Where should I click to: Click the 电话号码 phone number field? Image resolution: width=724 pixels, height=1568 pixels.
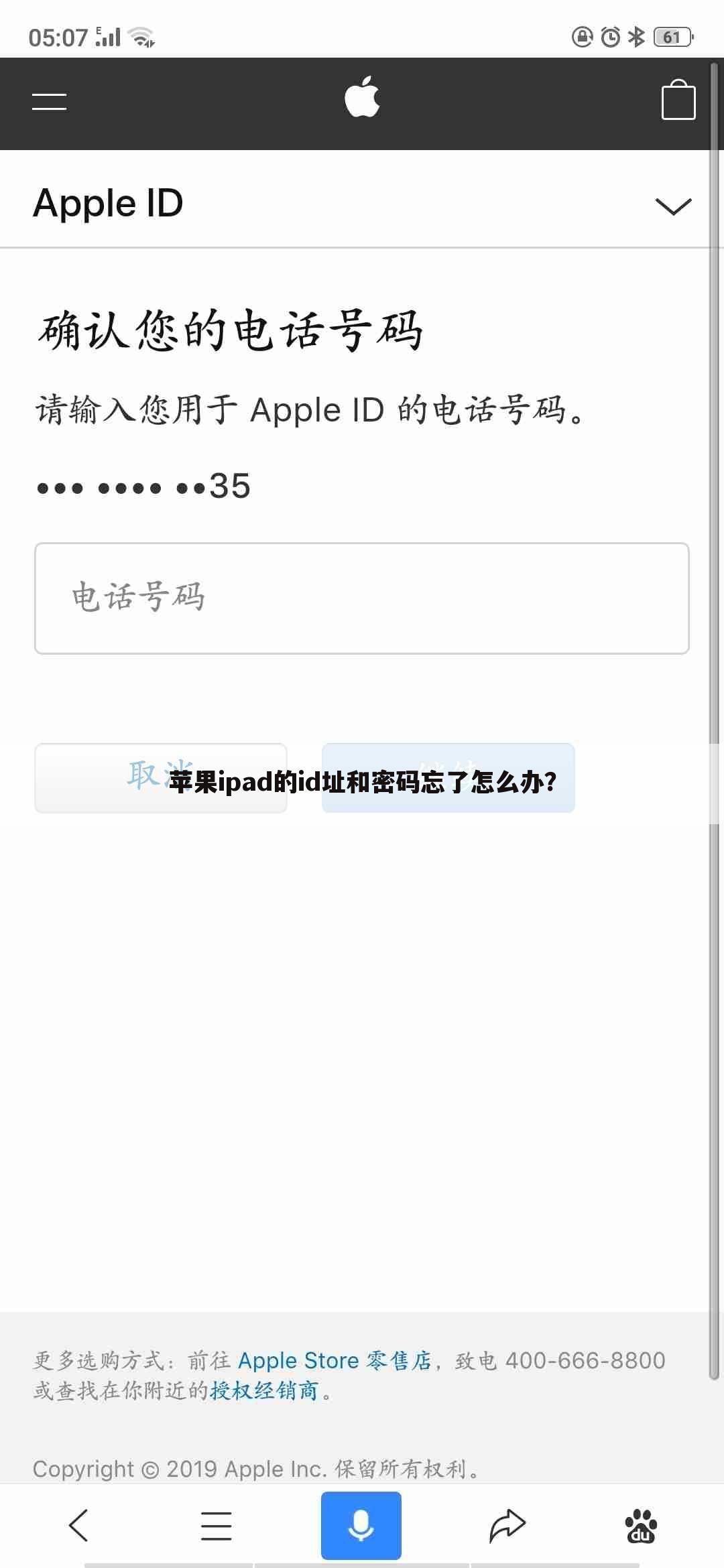coord(362,596)
